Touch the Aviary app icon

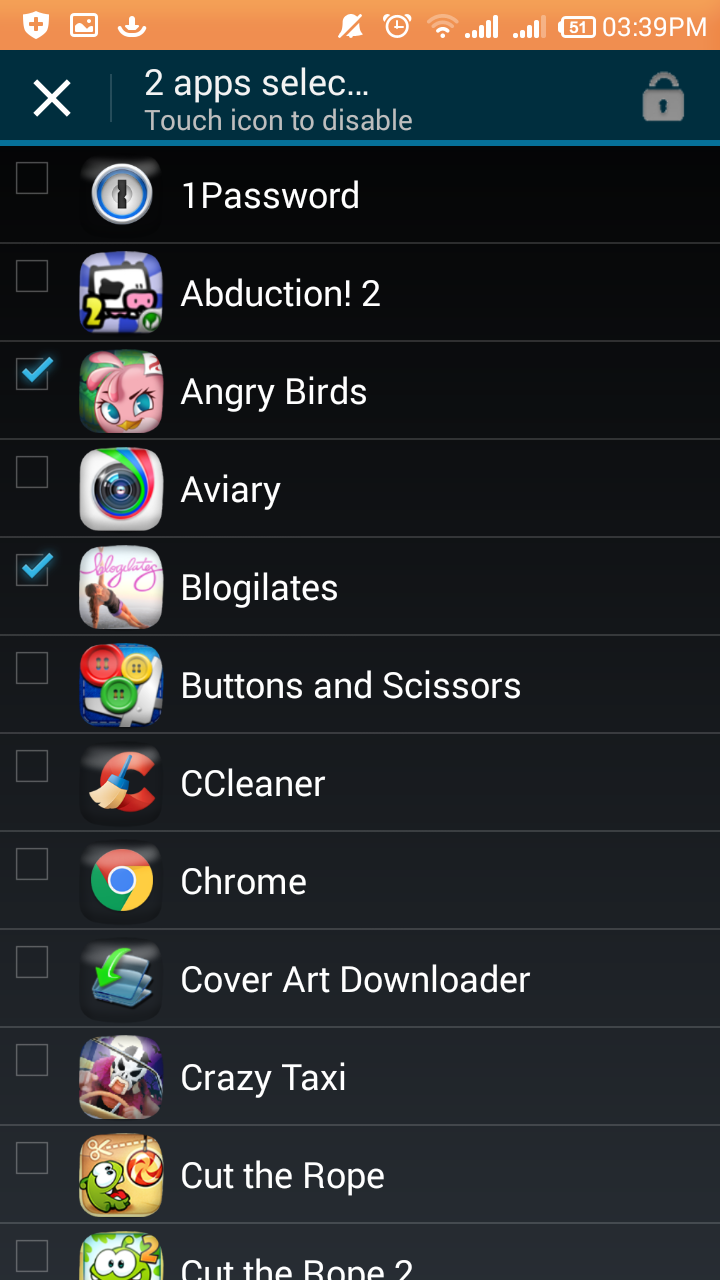coord(121,490)
